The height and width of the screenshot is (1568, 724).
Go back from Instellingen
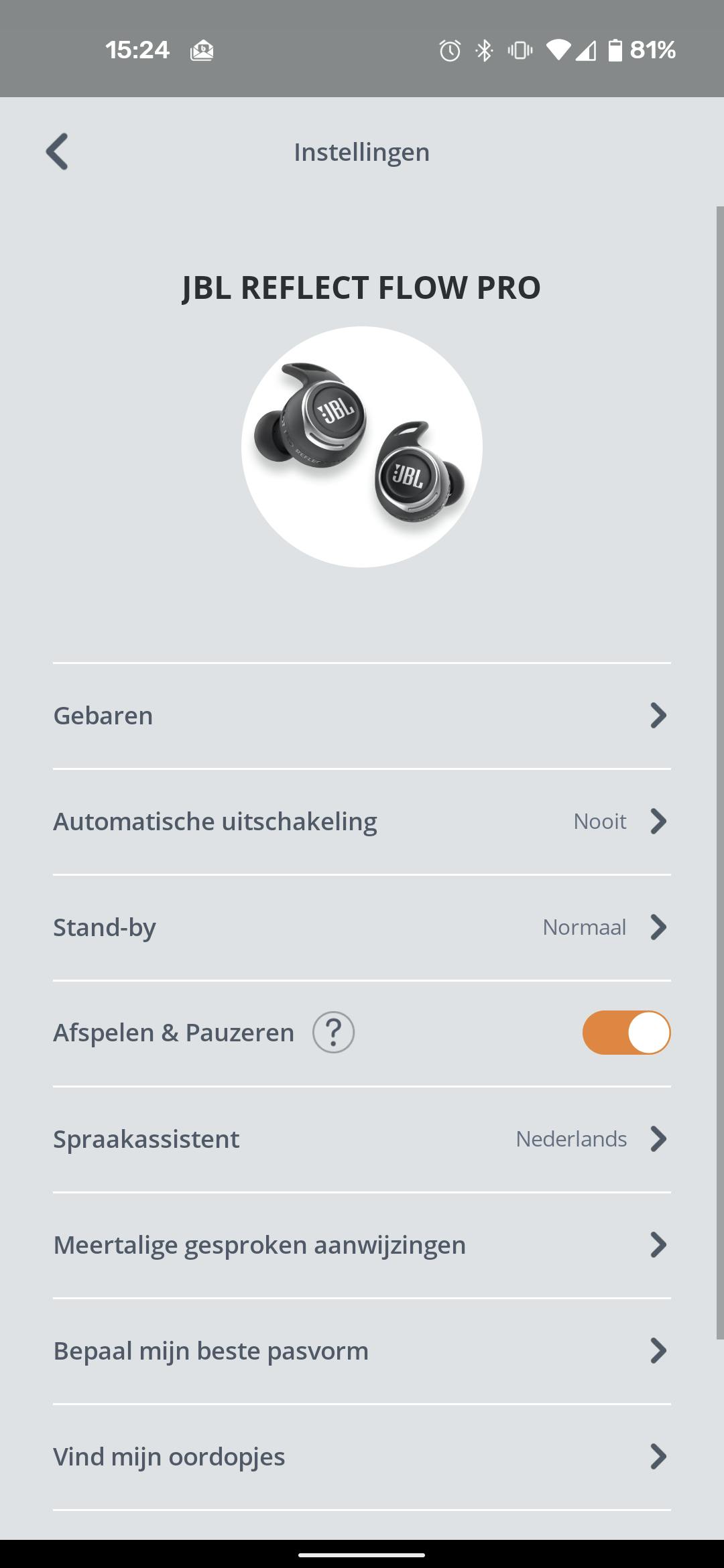click(58, 151)
